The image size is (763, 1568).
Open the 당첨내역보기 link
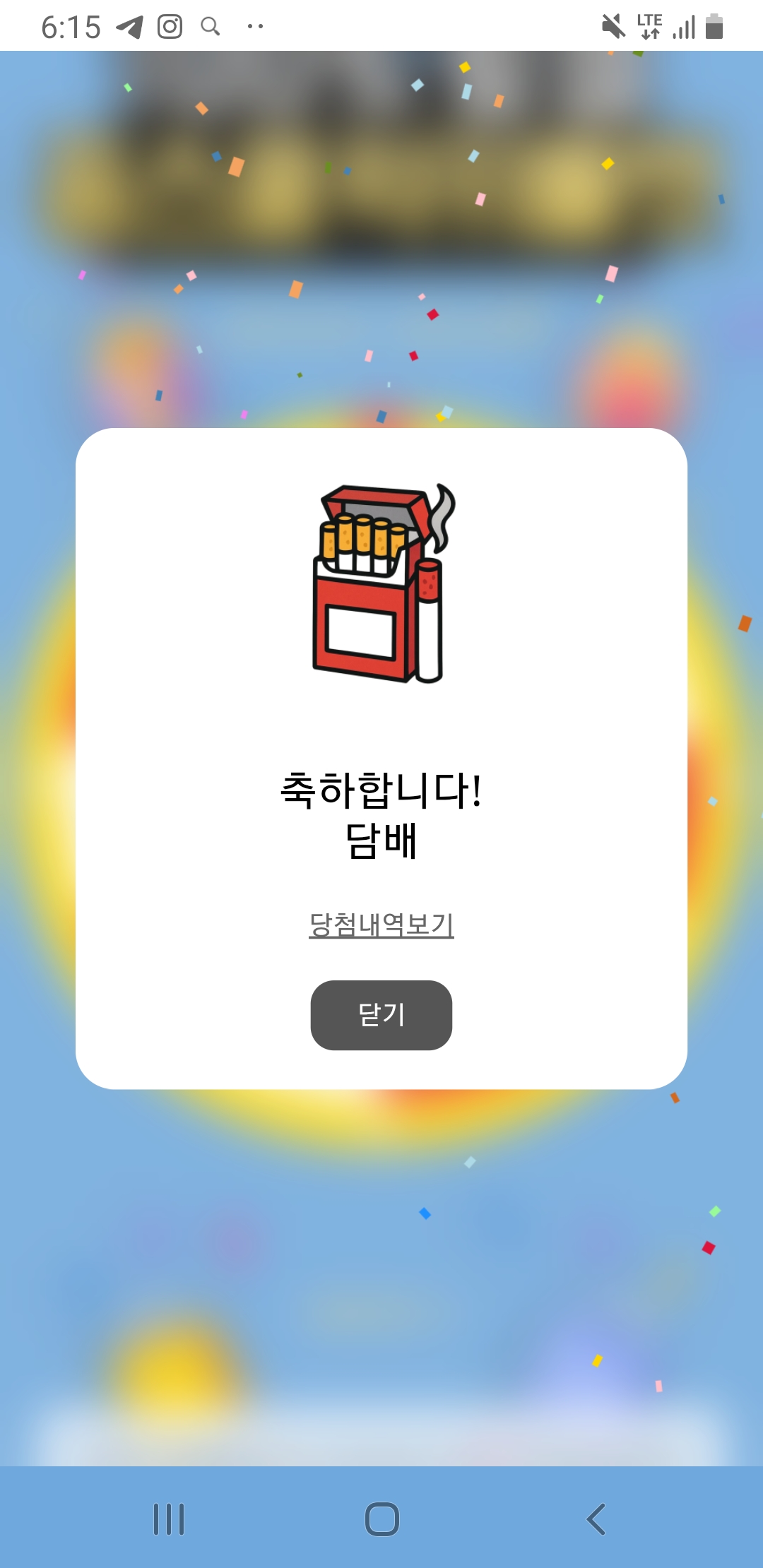coord(381,924)
